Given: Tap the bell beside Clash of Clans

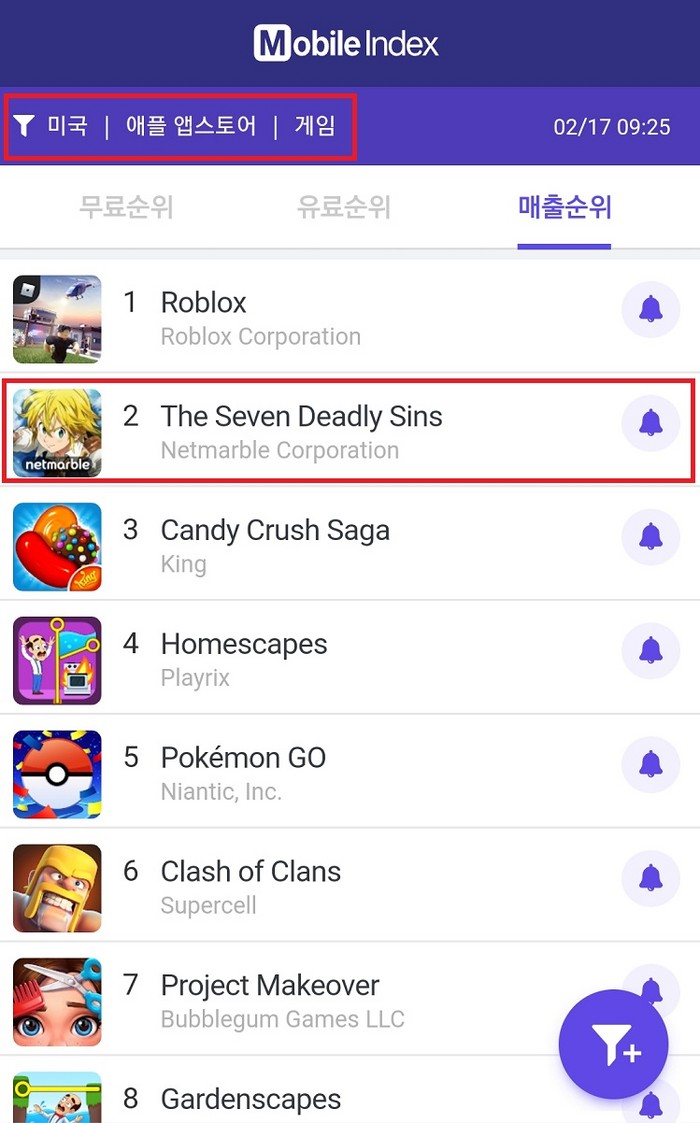Looking at the screenshot, I should coord(650,879).
